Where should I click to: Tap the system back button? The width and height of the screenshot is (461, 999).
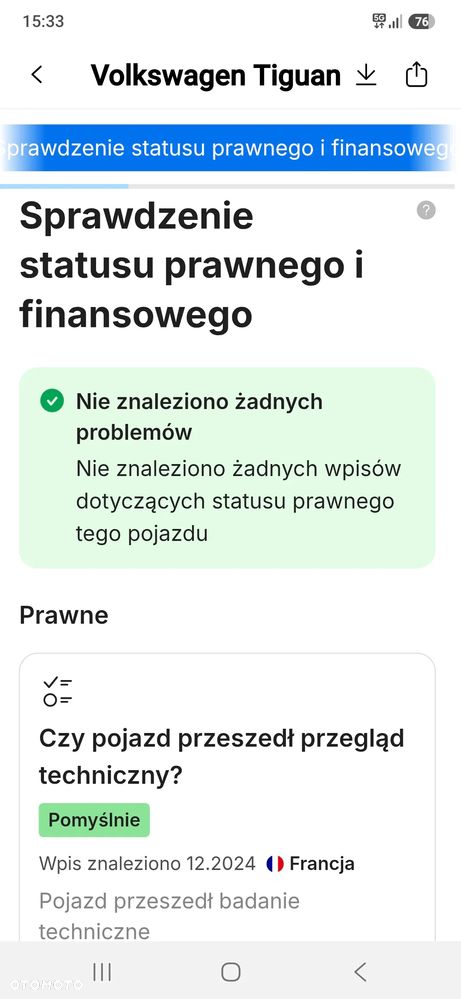[360, 972]
